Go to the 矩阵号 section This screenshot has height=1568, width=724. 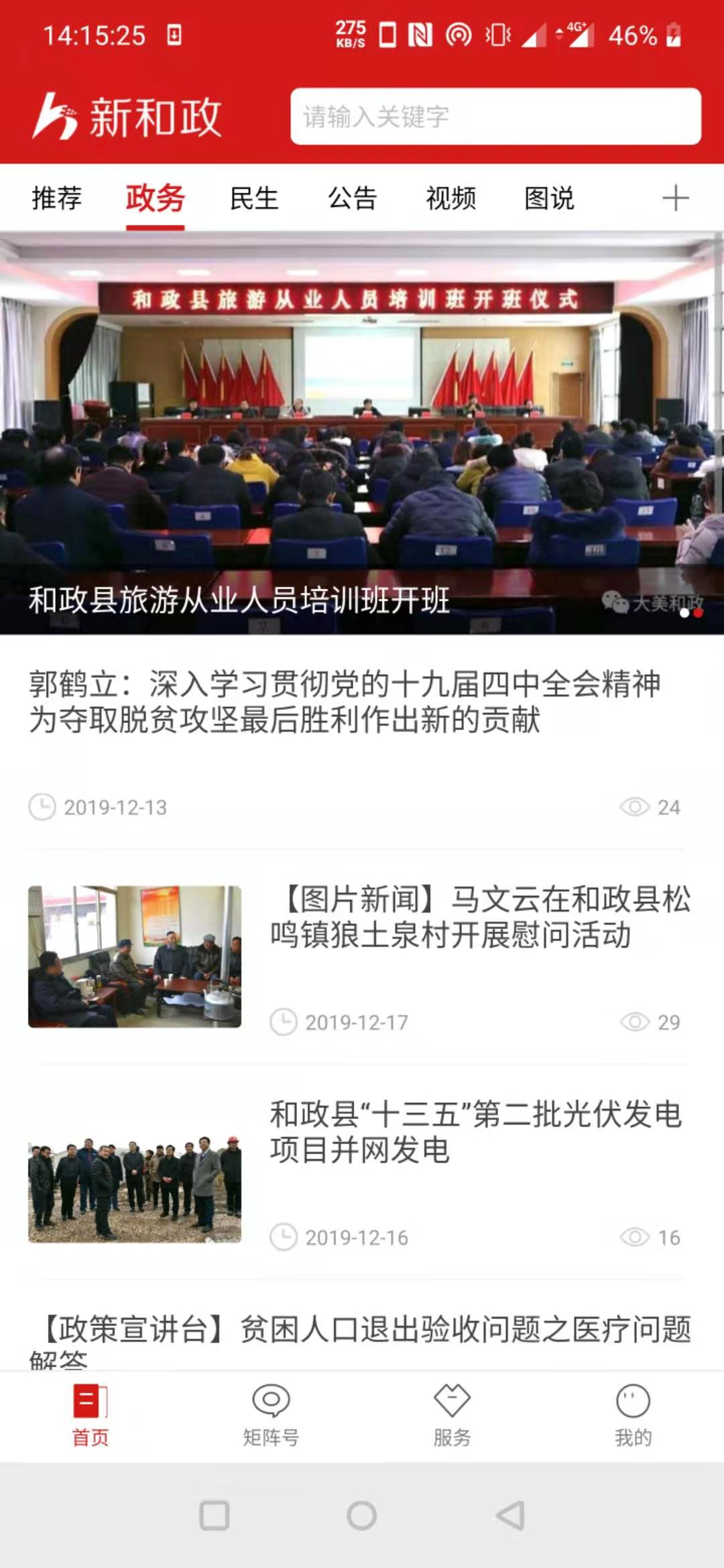pos(271,1415)
